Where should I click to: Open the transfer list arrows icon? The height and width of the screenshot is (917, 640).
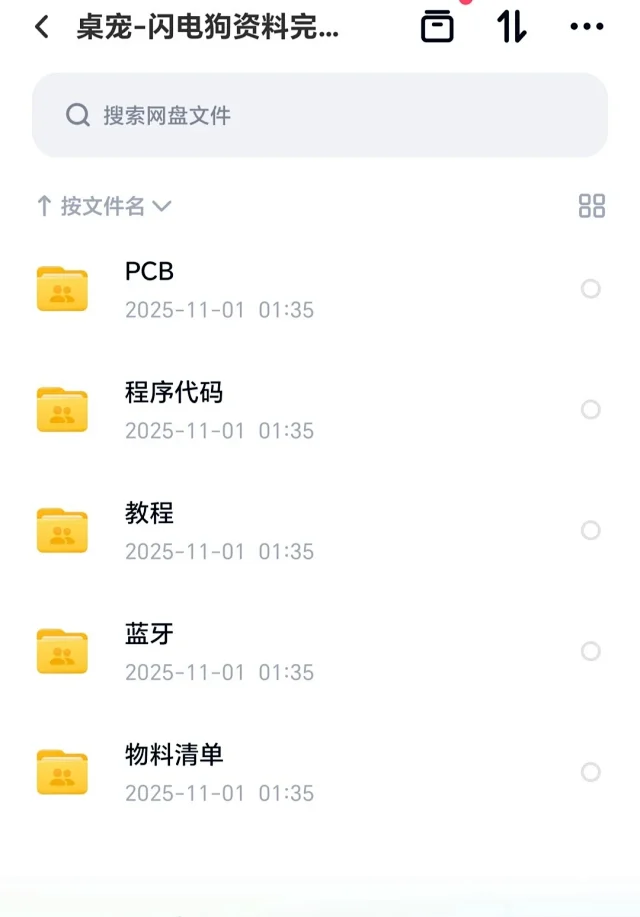pyautogui.click(x=511, y=27)
